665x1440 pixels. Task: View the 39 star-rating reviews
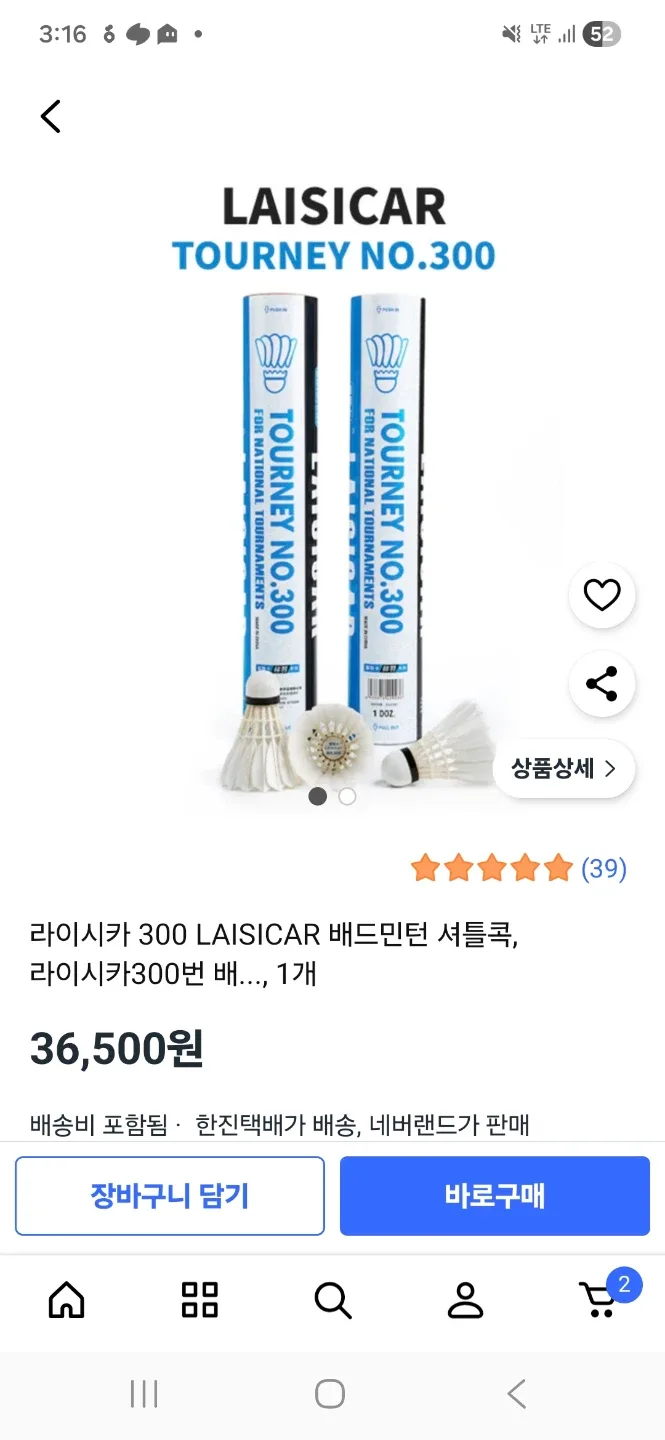[519, 868]
